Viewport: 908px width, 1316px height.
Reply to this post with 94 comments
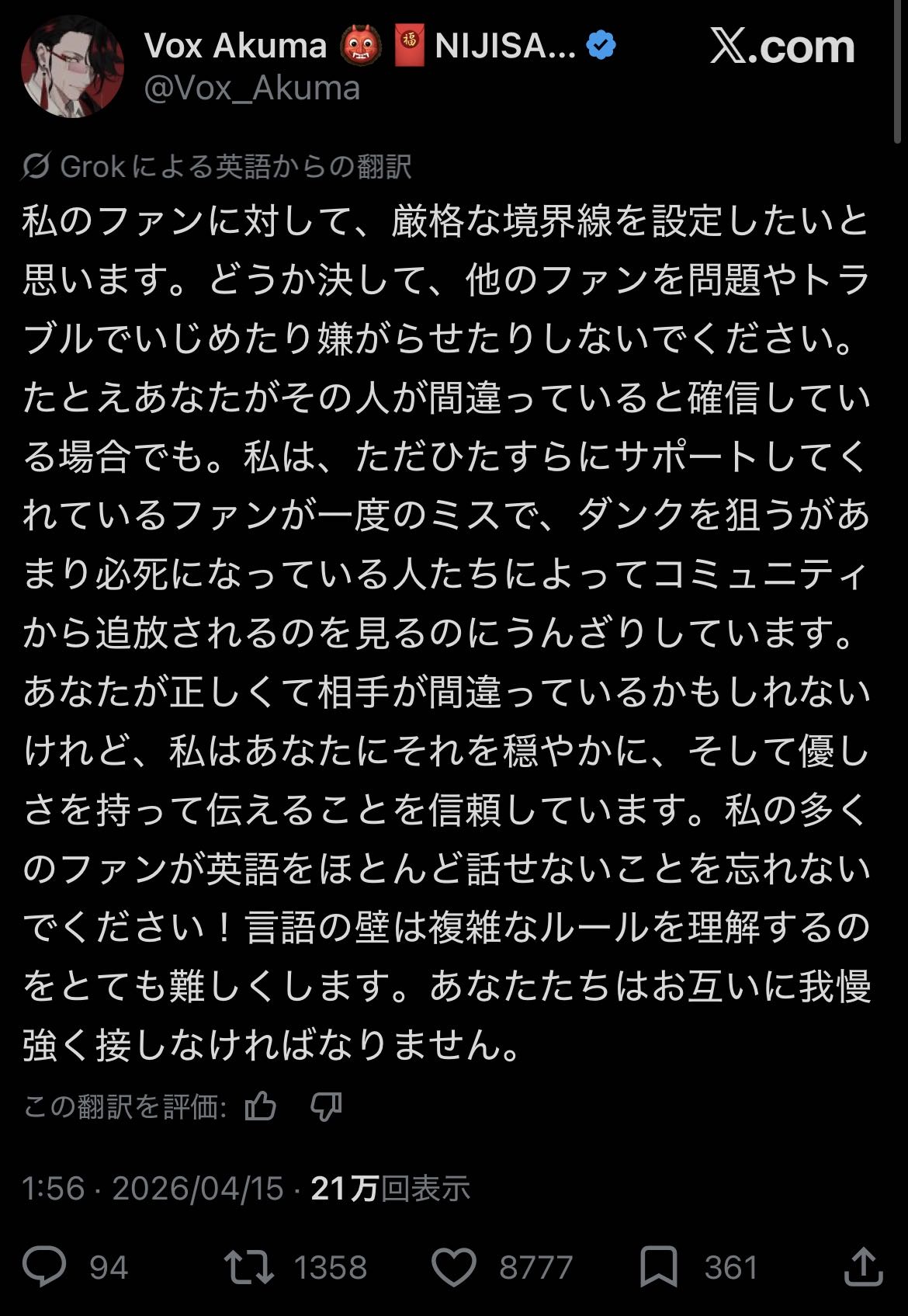[x=45, y=1267]
